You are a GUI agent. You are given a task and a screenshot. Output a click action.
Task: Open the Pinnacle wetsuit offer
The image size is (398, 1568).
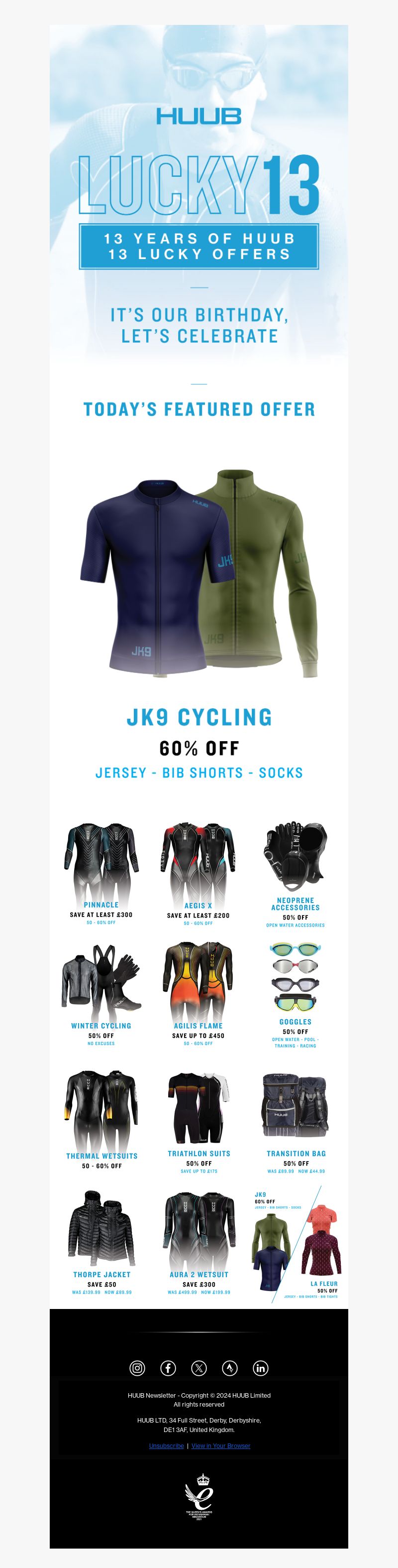(101, 874)
